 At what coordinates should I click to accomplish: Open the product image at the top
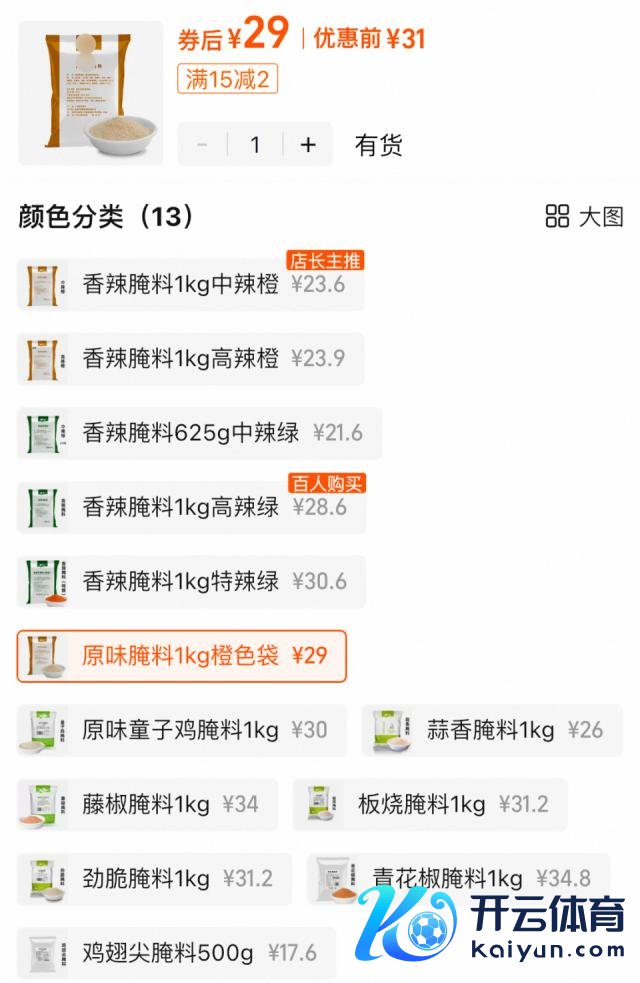coord(90,93)
